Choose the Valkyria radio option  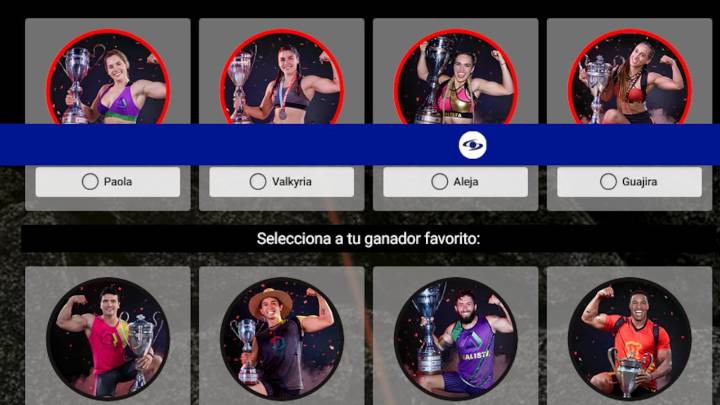pyautogui.click(x=258, y=182)
